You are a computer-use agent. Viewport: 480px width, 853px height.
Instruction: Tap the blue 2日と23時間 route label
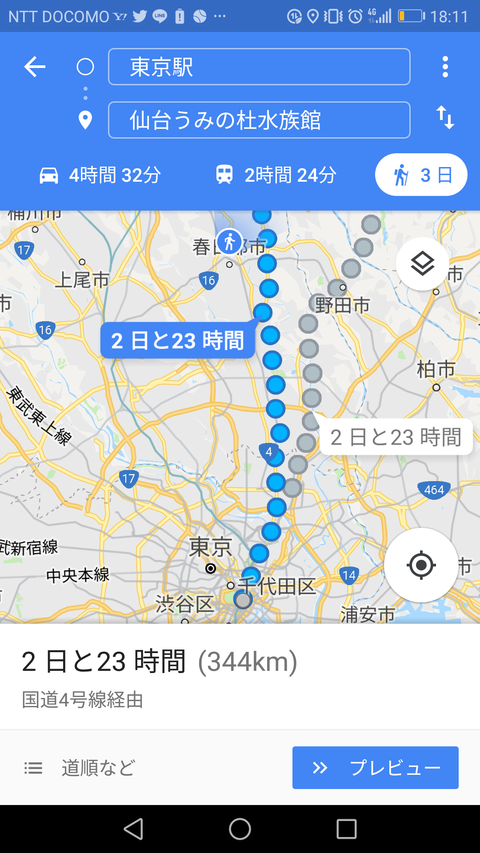(177, 341)
